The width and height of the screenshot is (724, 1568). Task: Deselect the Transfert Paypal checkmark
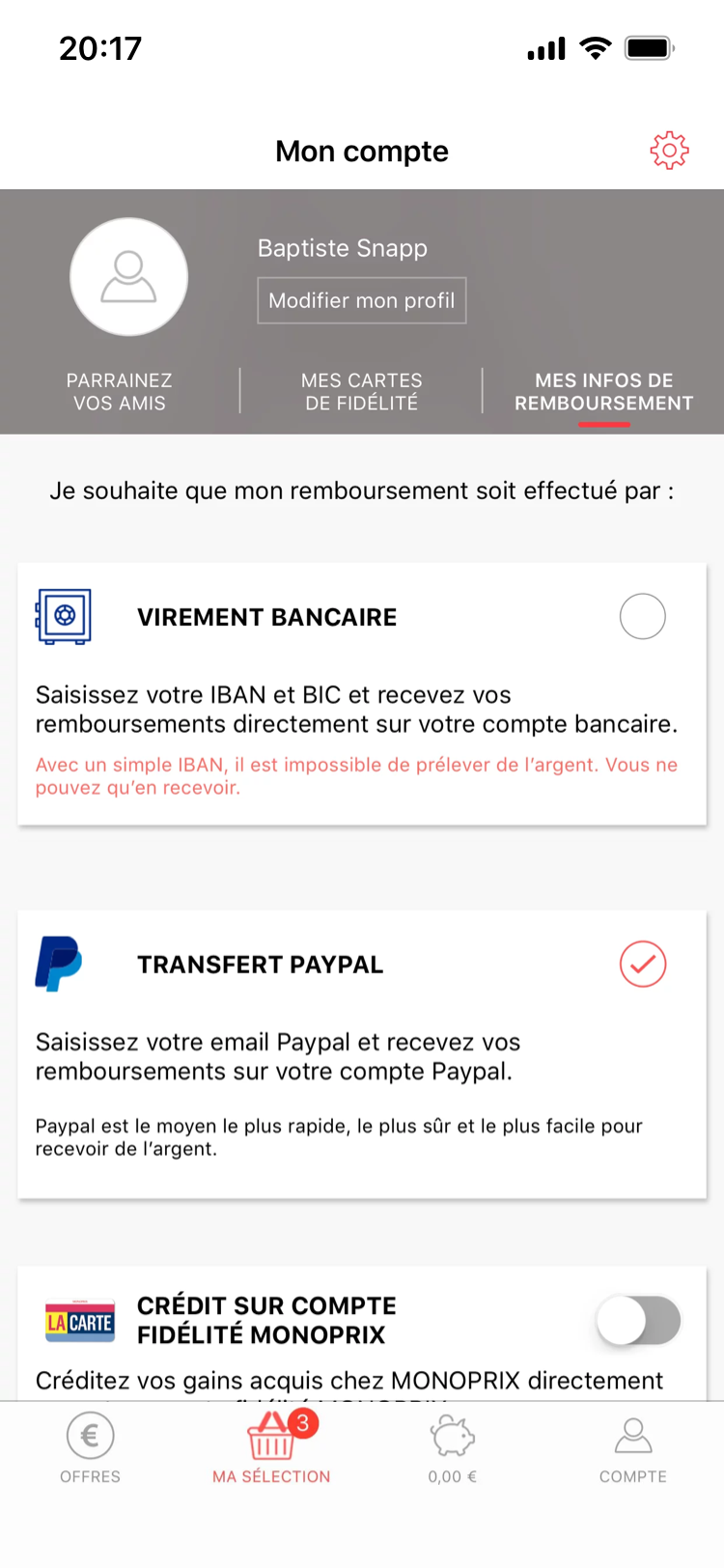click(642, 964)
